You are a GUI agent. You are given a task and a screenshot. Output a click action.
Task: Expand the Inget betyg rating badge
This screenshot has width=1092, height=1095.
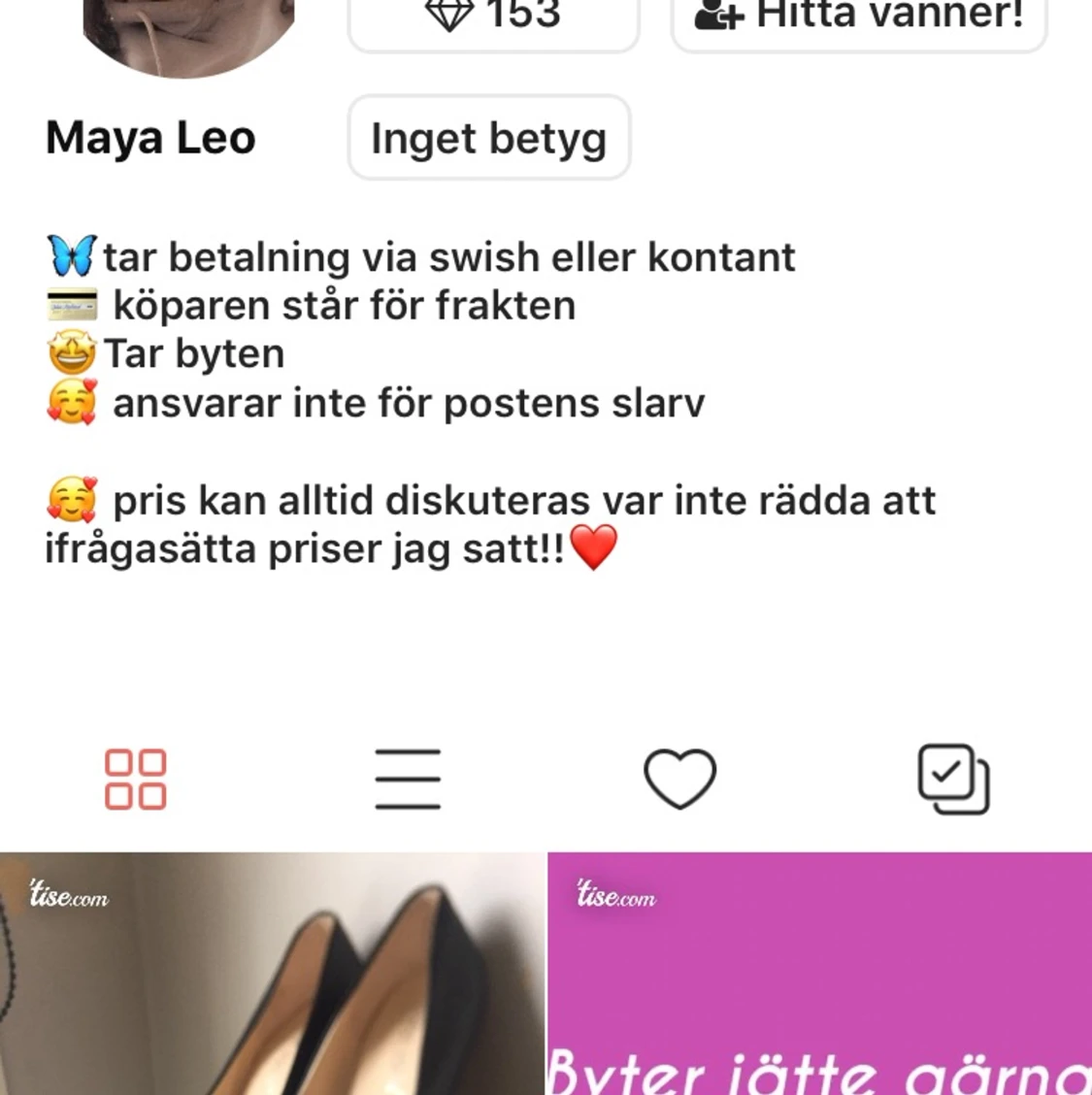488,138
